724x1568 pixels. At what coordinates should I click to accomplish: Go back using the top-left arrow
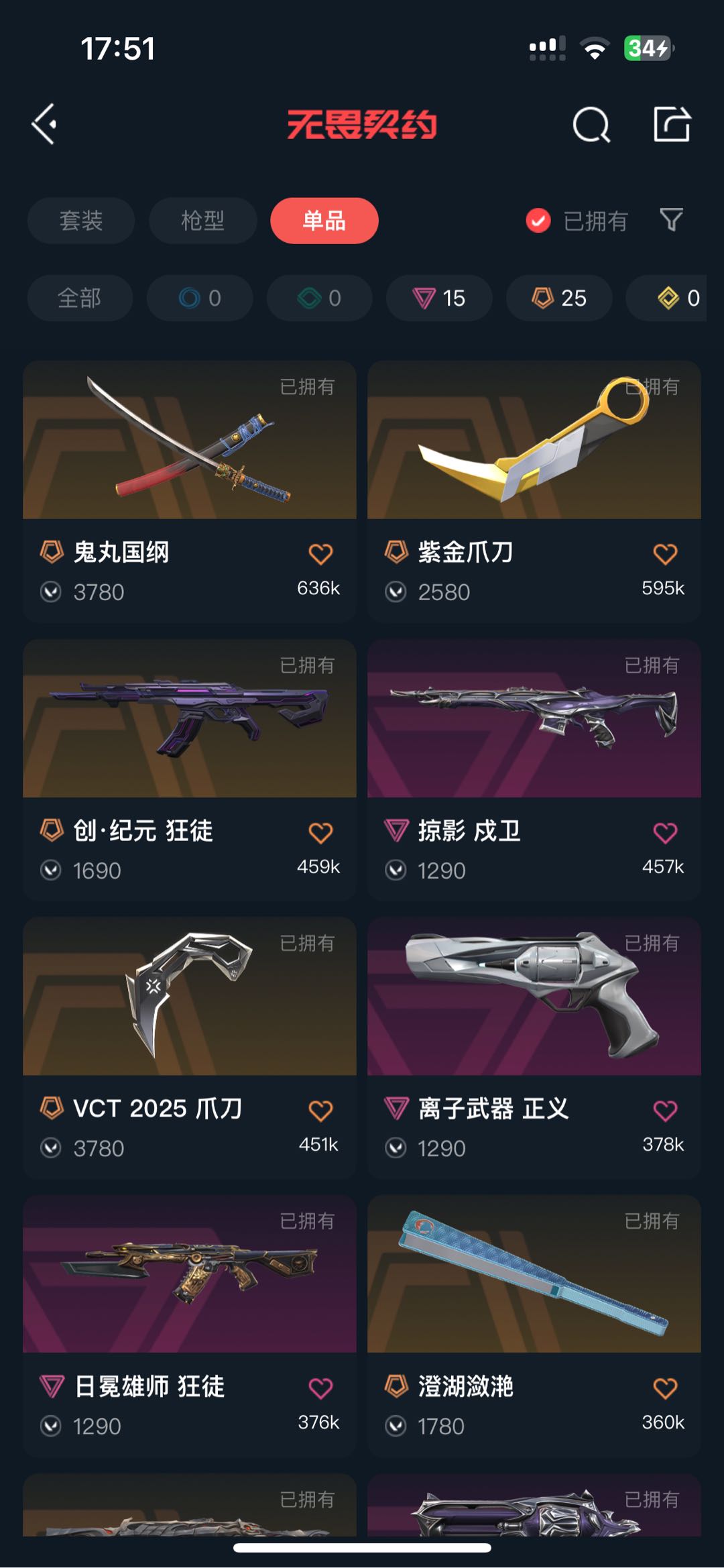coord(44,124)
